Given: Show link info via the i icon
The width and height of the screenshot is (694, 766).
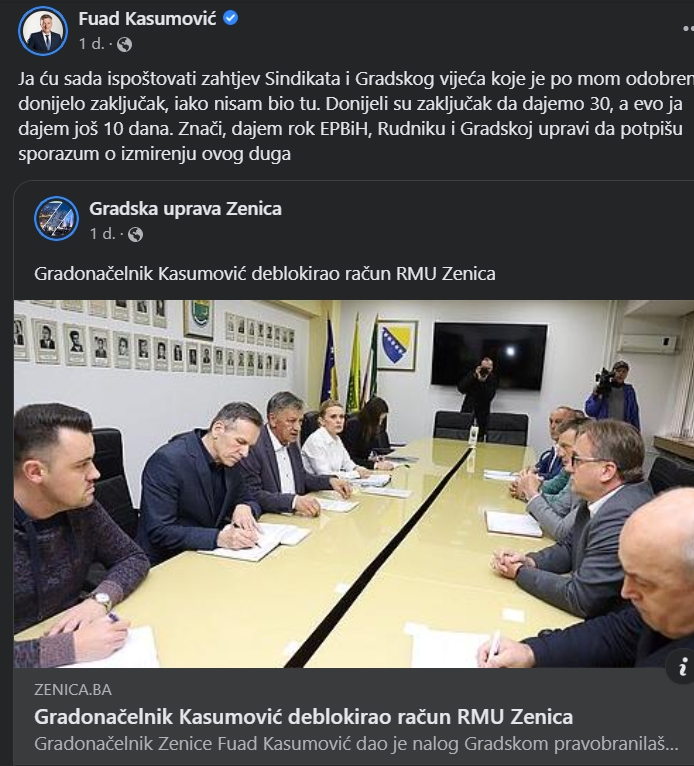Looking at the screenshot, I should pyautogui.click(x=681, y=666).
